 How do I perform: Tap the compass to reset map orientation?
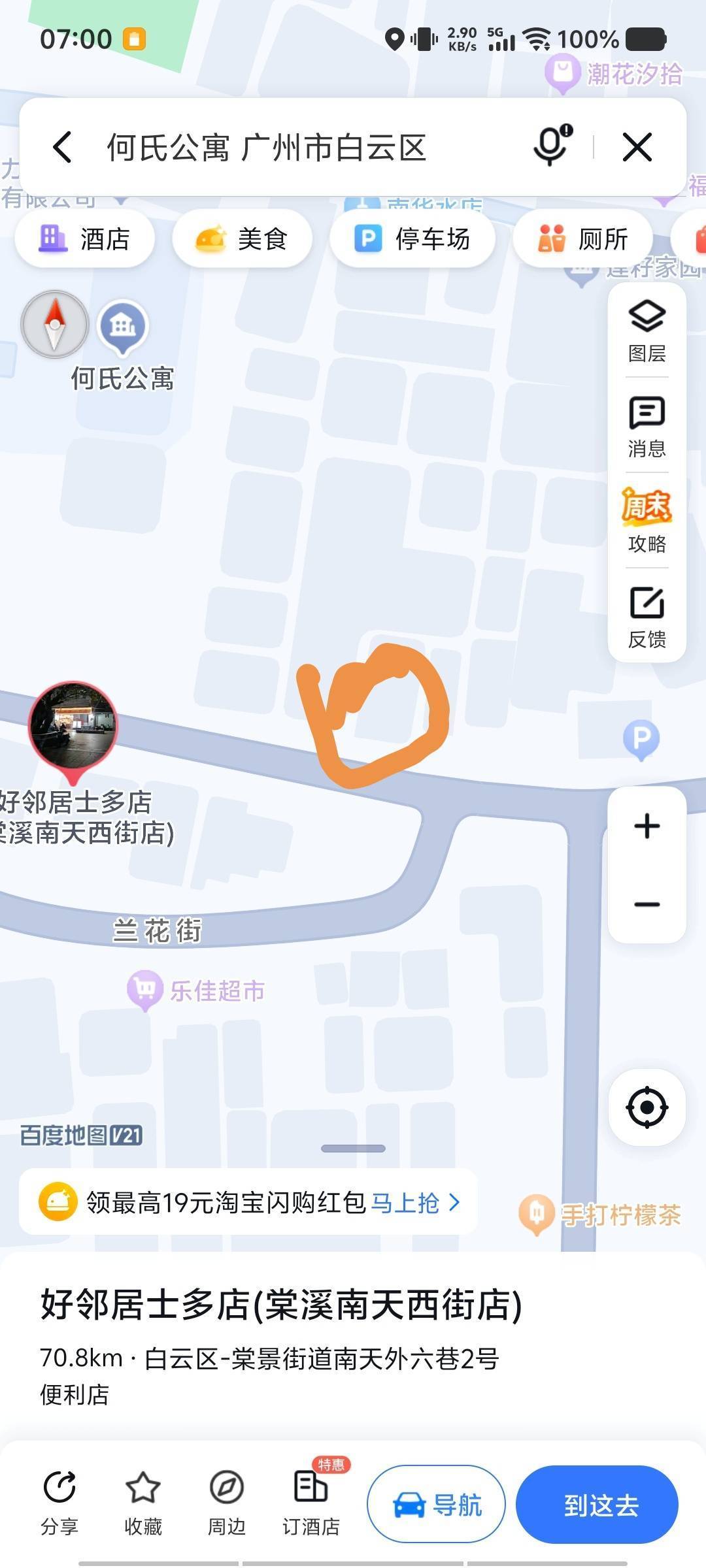(x=55, y=325)
